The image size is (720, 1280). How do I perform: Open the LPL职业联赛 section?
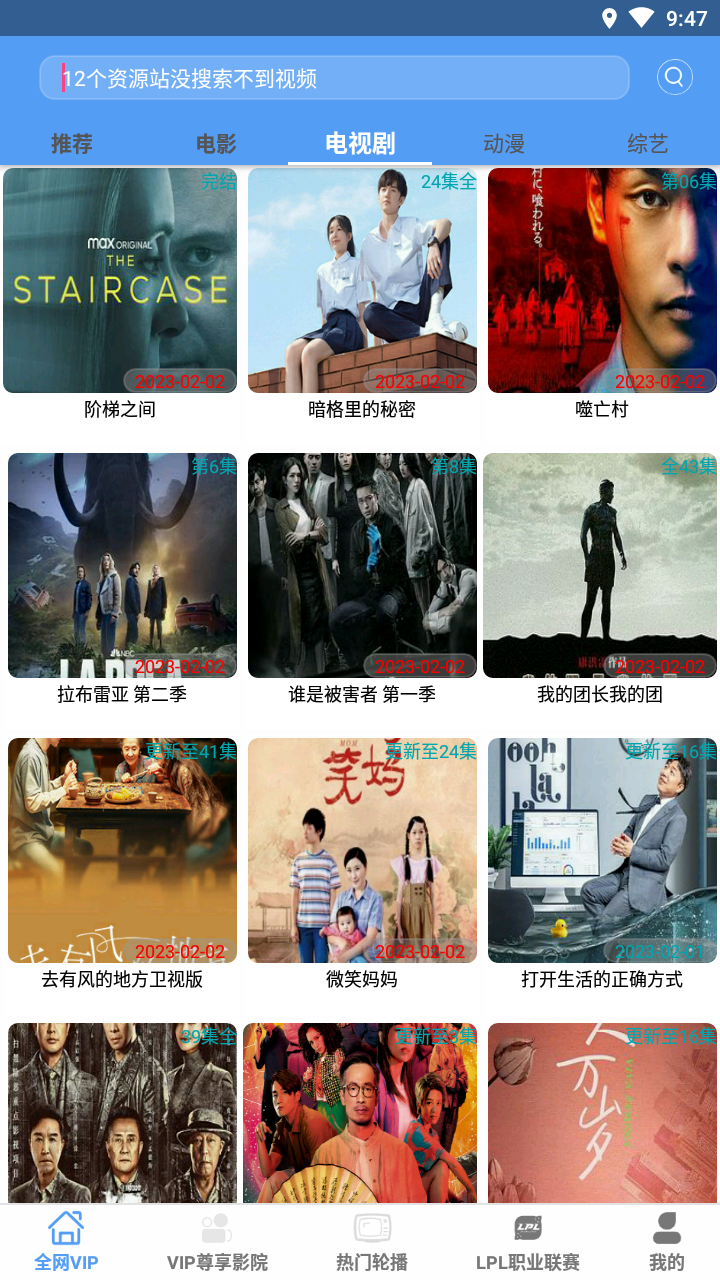(x=528, y=1242)
